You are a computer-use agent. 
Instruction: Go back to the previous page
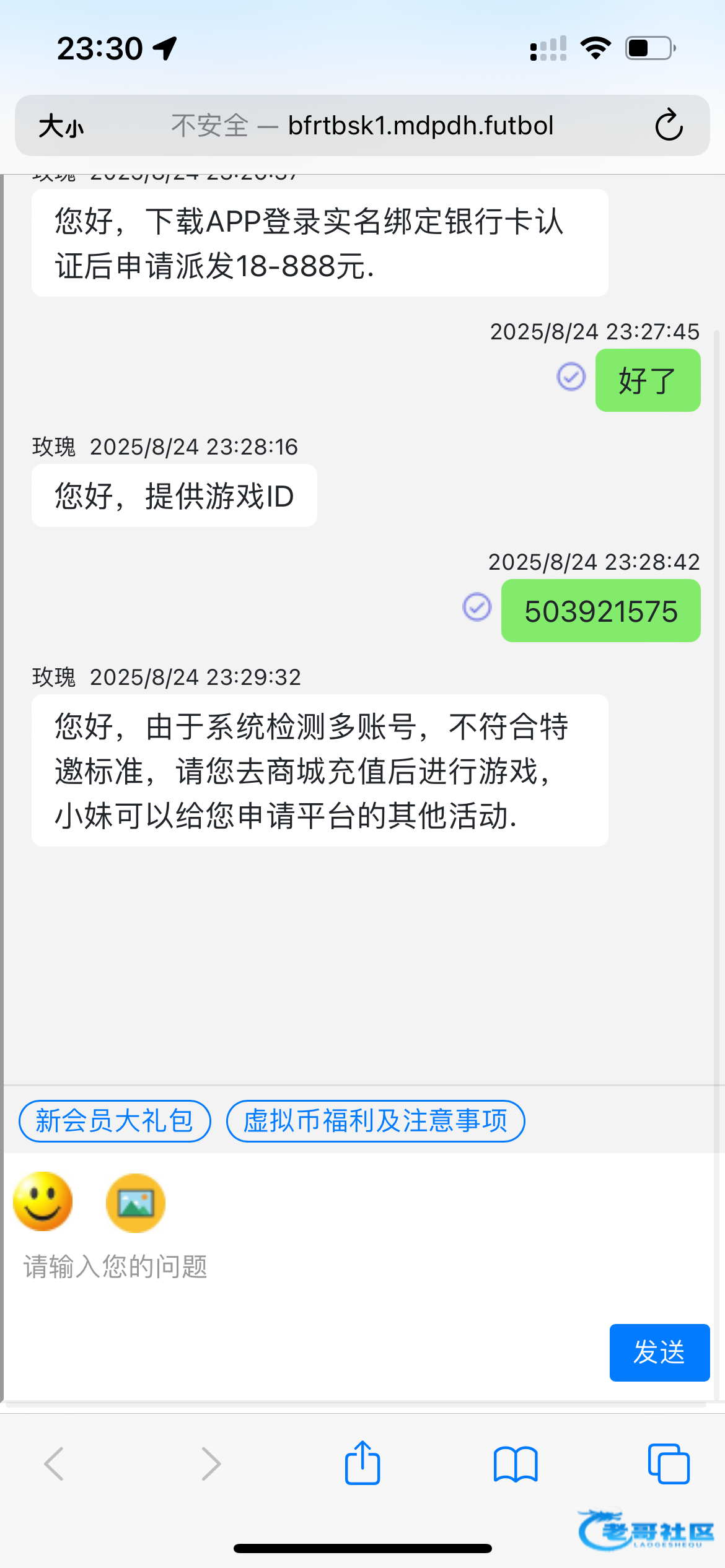(x=54, y=1464)
